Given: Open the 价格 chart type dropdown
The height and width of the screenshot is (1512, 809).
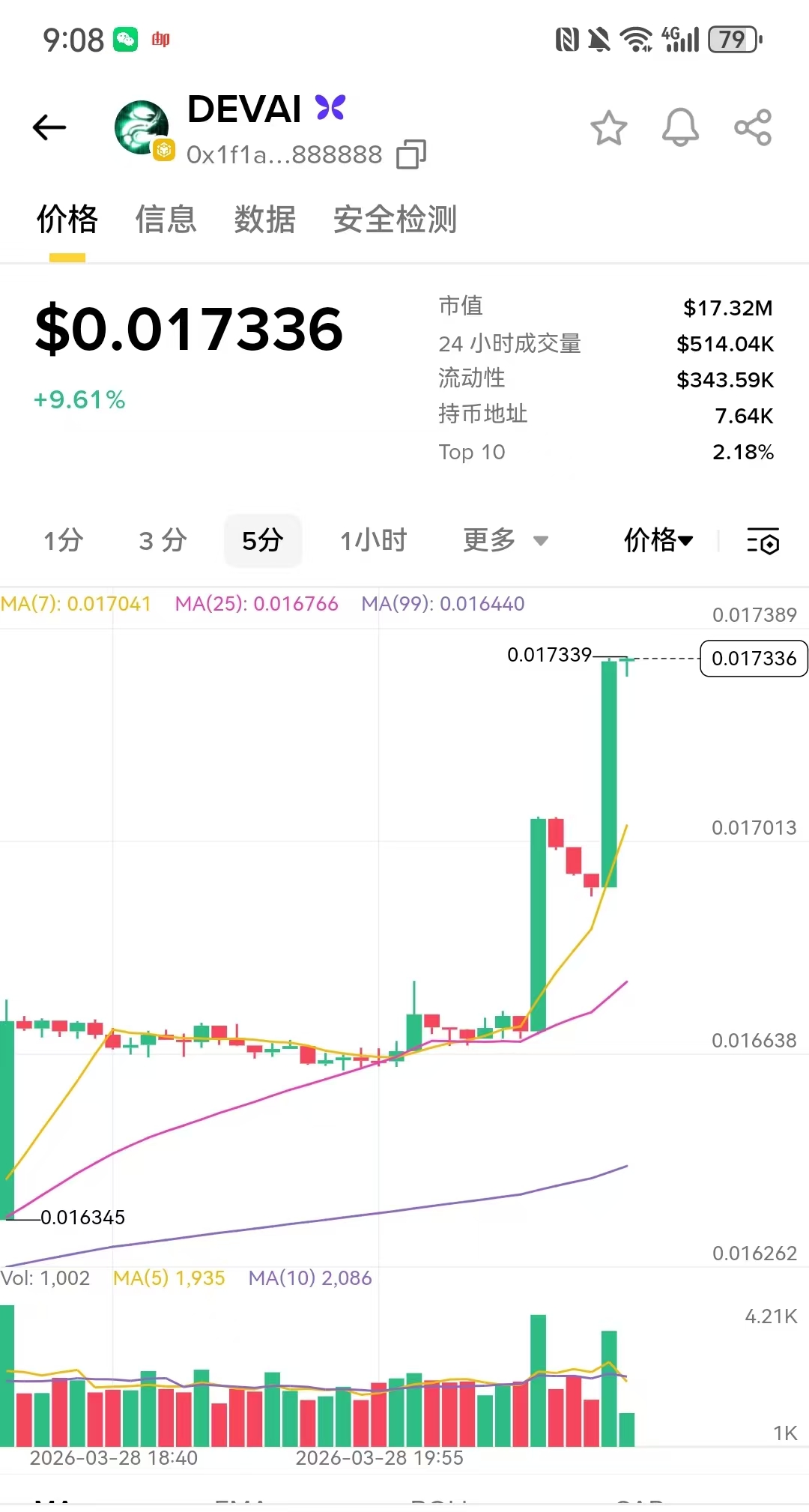Looking at the screenshot, I should (x=658, y=540).
